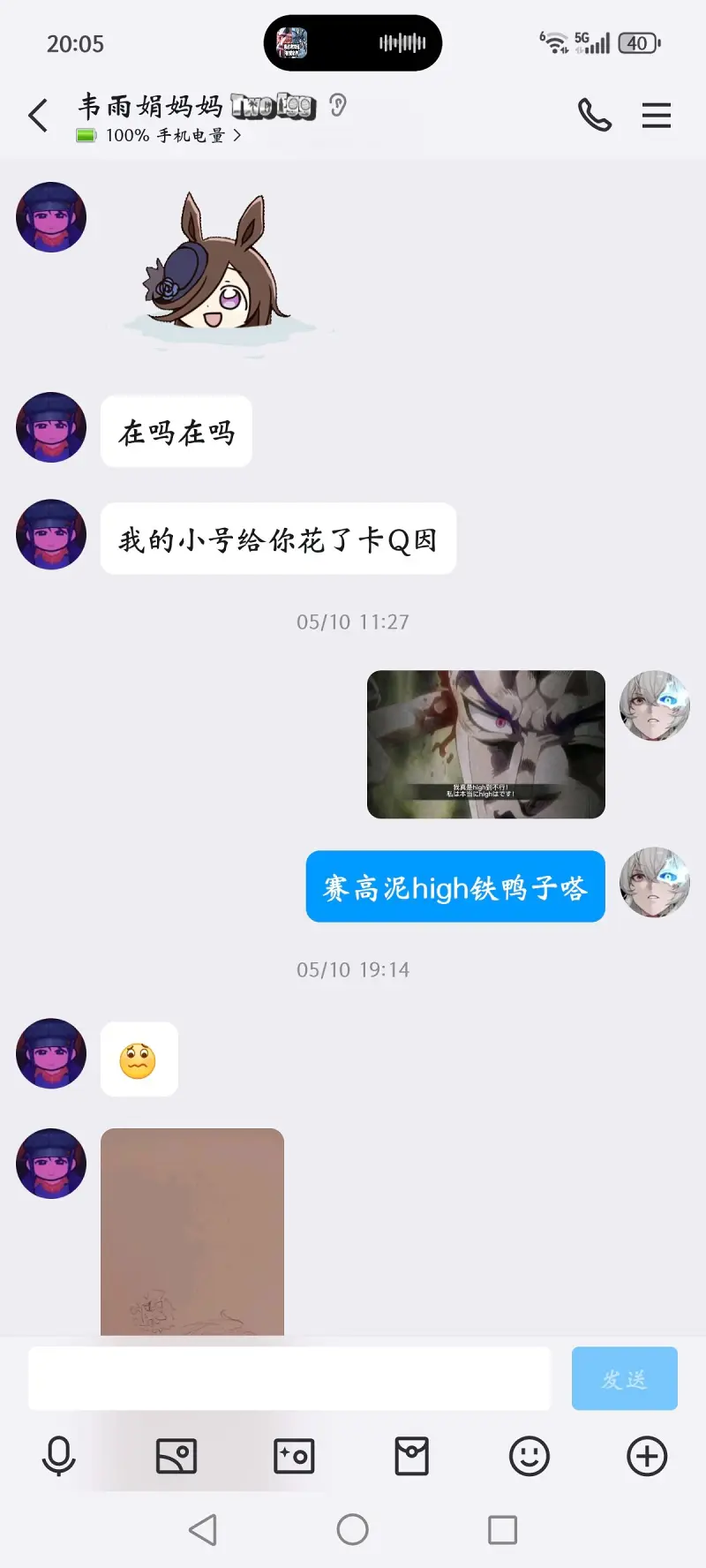Tap the ear icon next to the contact name
This screenshot has width=706, height=1568.
pos(337,106)
